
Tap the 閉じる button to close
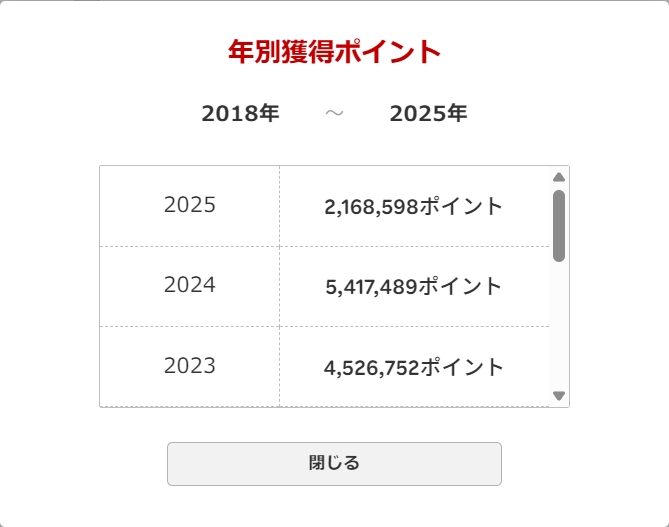(334, 464)
